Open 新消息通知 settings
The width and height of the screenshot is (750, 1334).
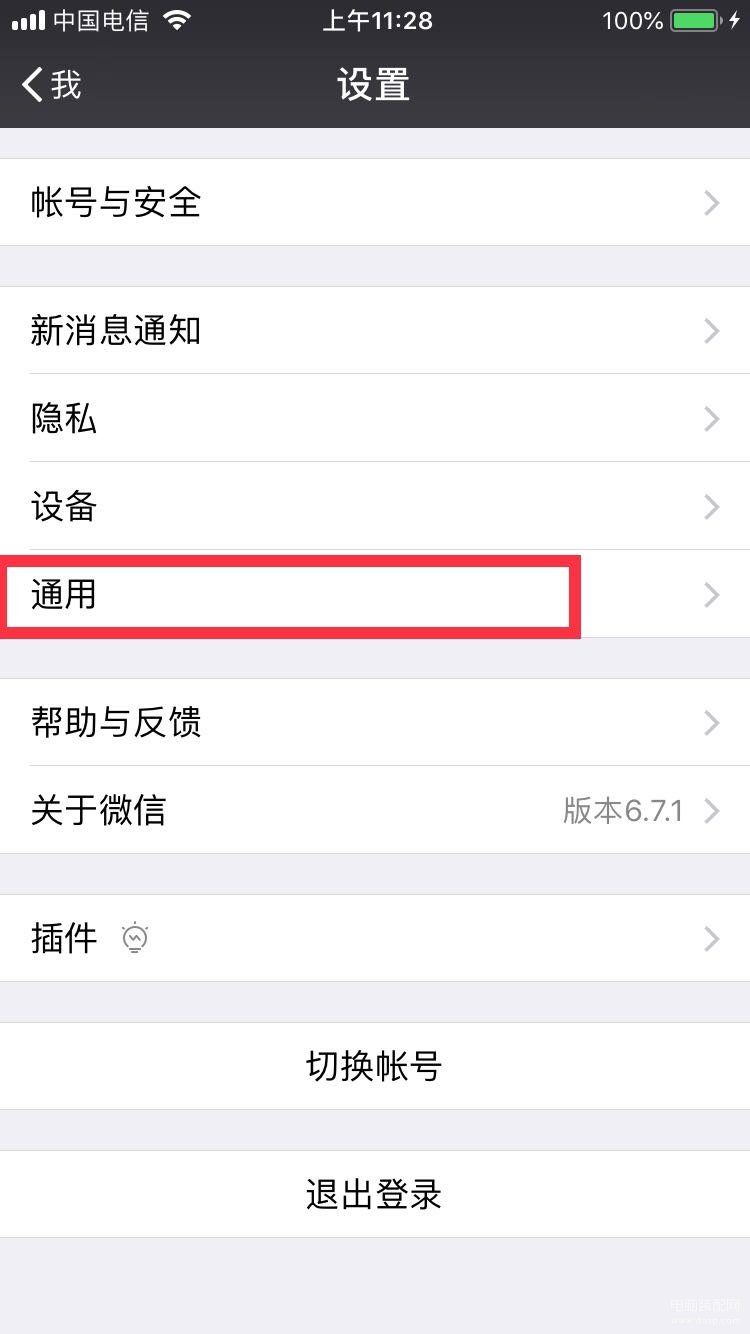[375, 330]
